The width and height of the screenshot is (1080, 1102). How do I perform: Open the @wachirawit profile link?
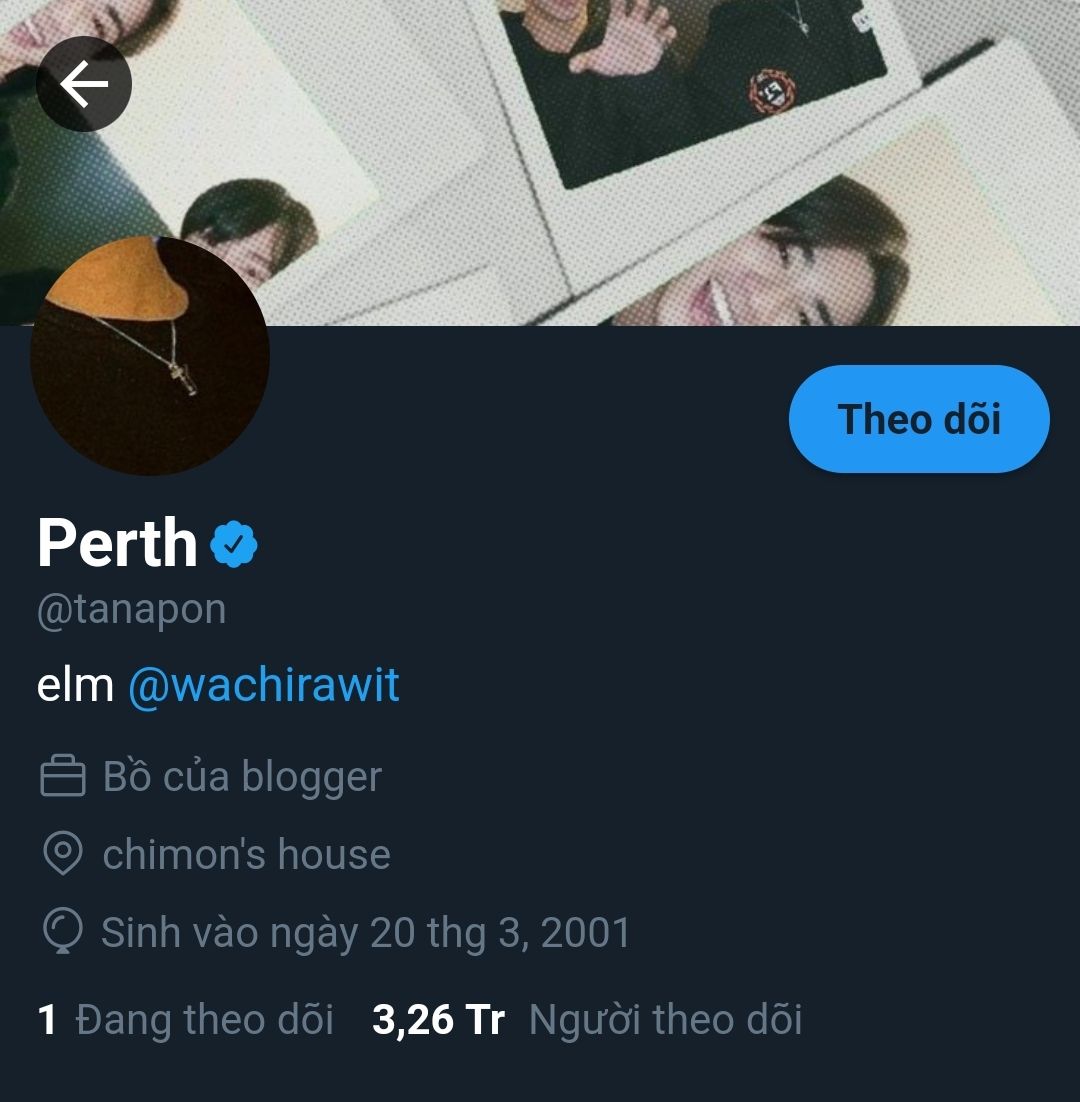point(264,685)
